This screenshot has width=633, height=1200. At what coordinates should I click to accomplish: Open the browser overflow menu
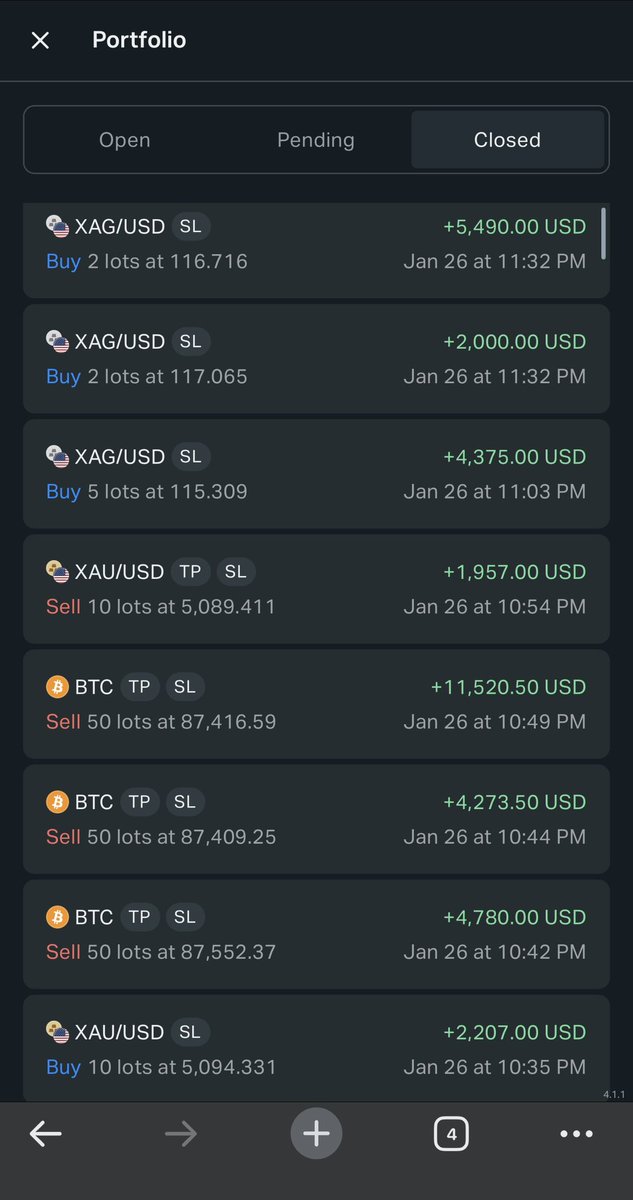(576, 1134)
